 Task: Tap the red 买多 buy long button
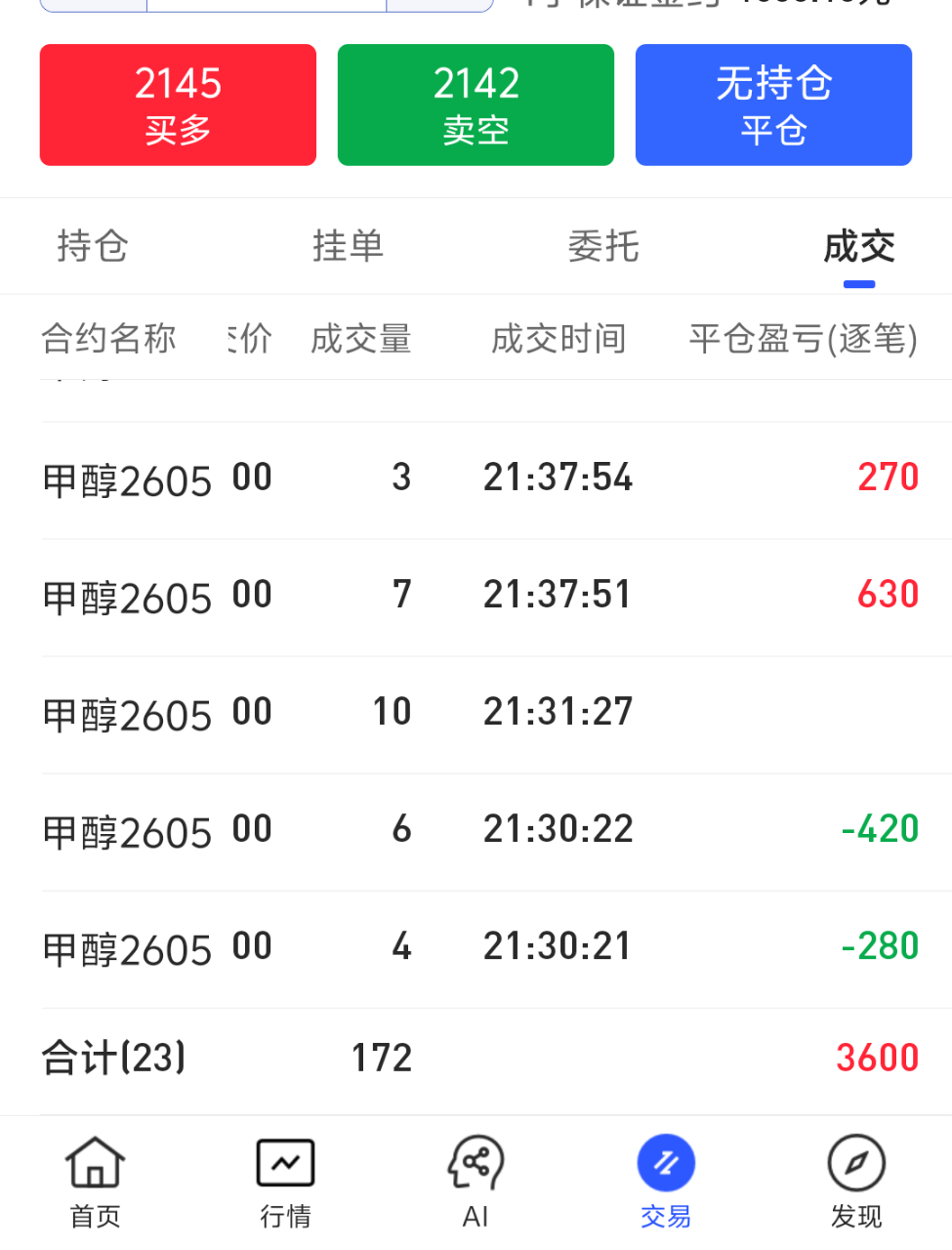coord(178,105)
